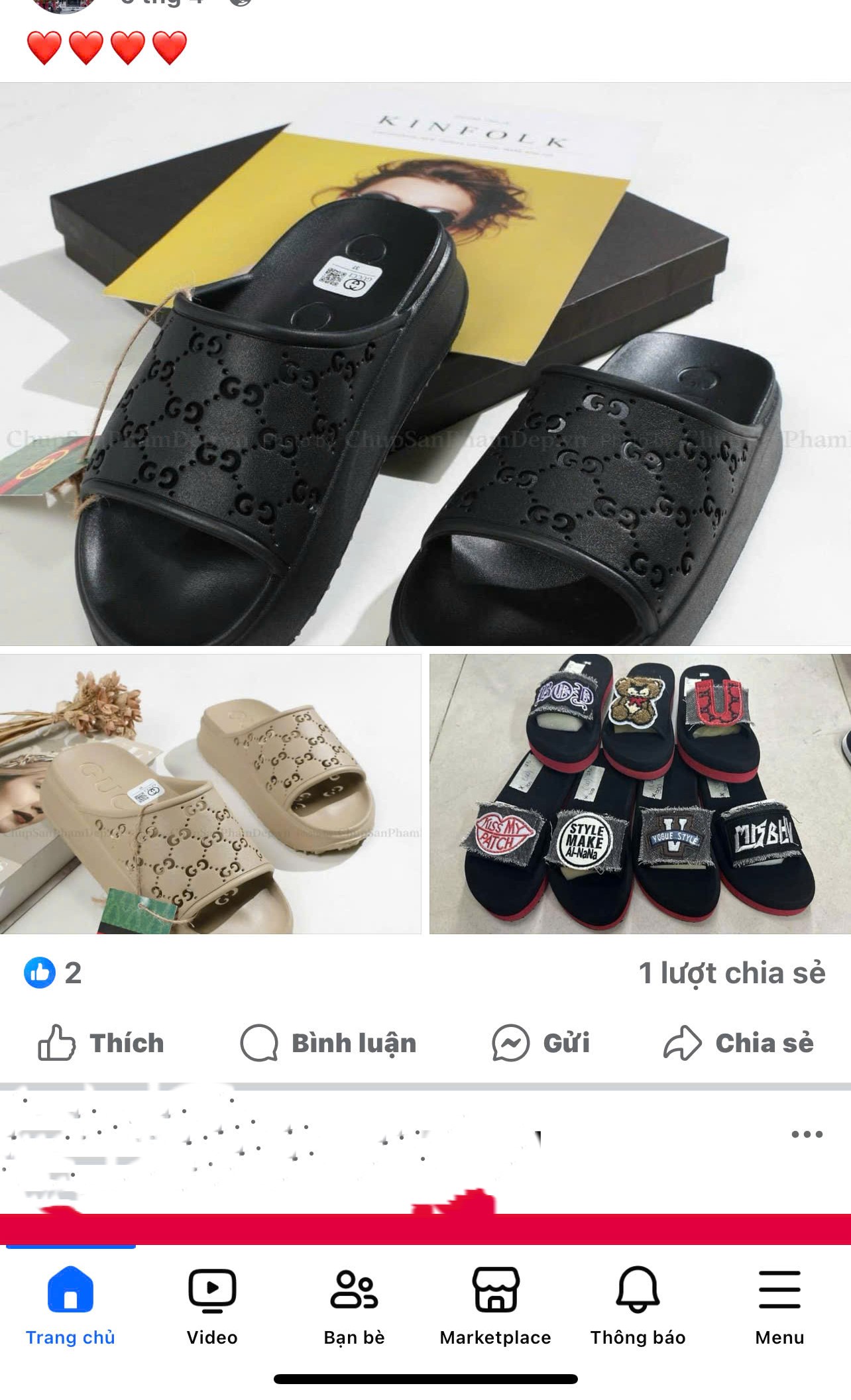Send post via Gửi
Screen dimensions: 851x1400
click(541, 1043)
